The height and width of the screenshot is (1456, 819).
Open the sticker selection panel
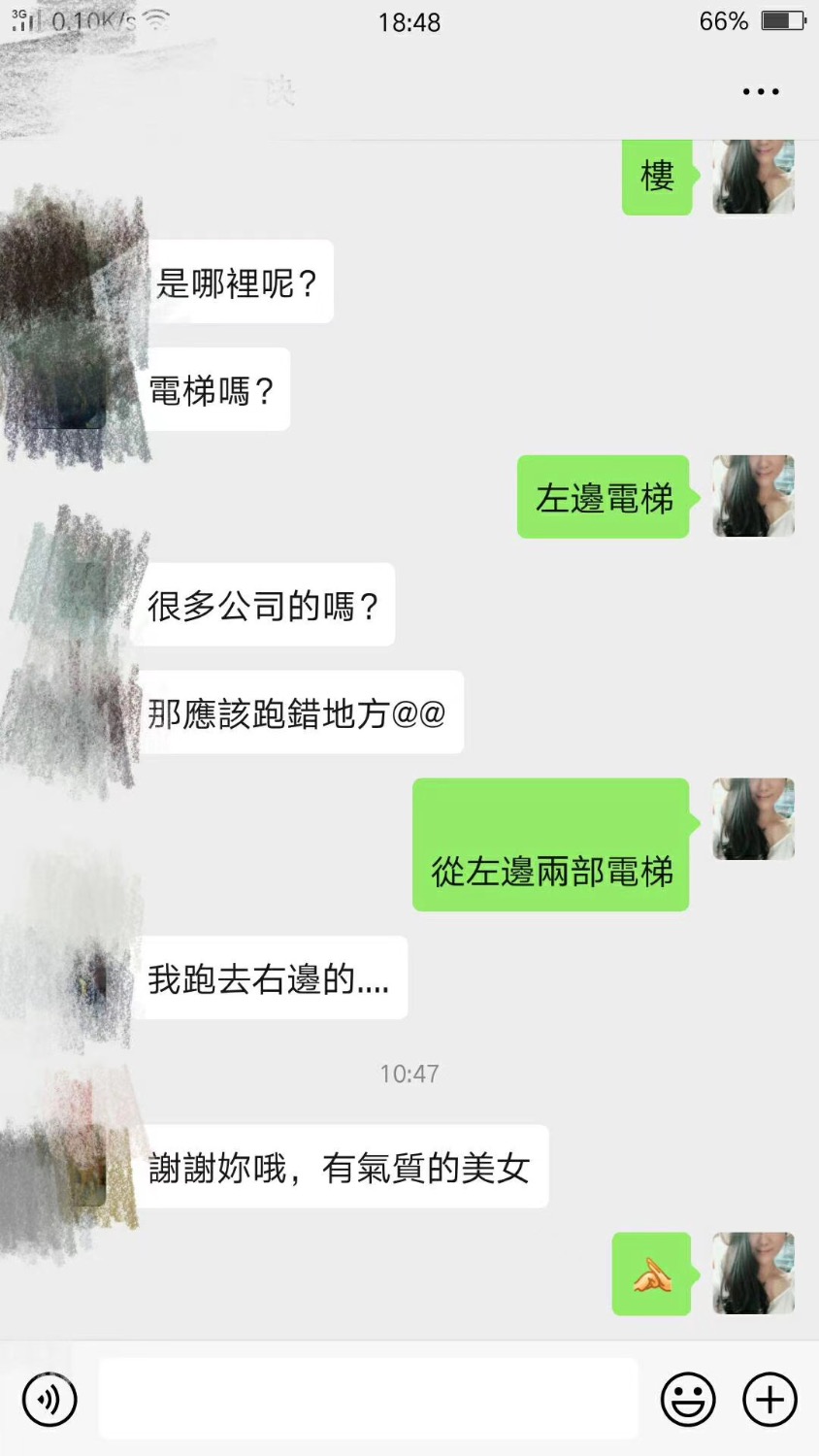tap(688, 1399)
